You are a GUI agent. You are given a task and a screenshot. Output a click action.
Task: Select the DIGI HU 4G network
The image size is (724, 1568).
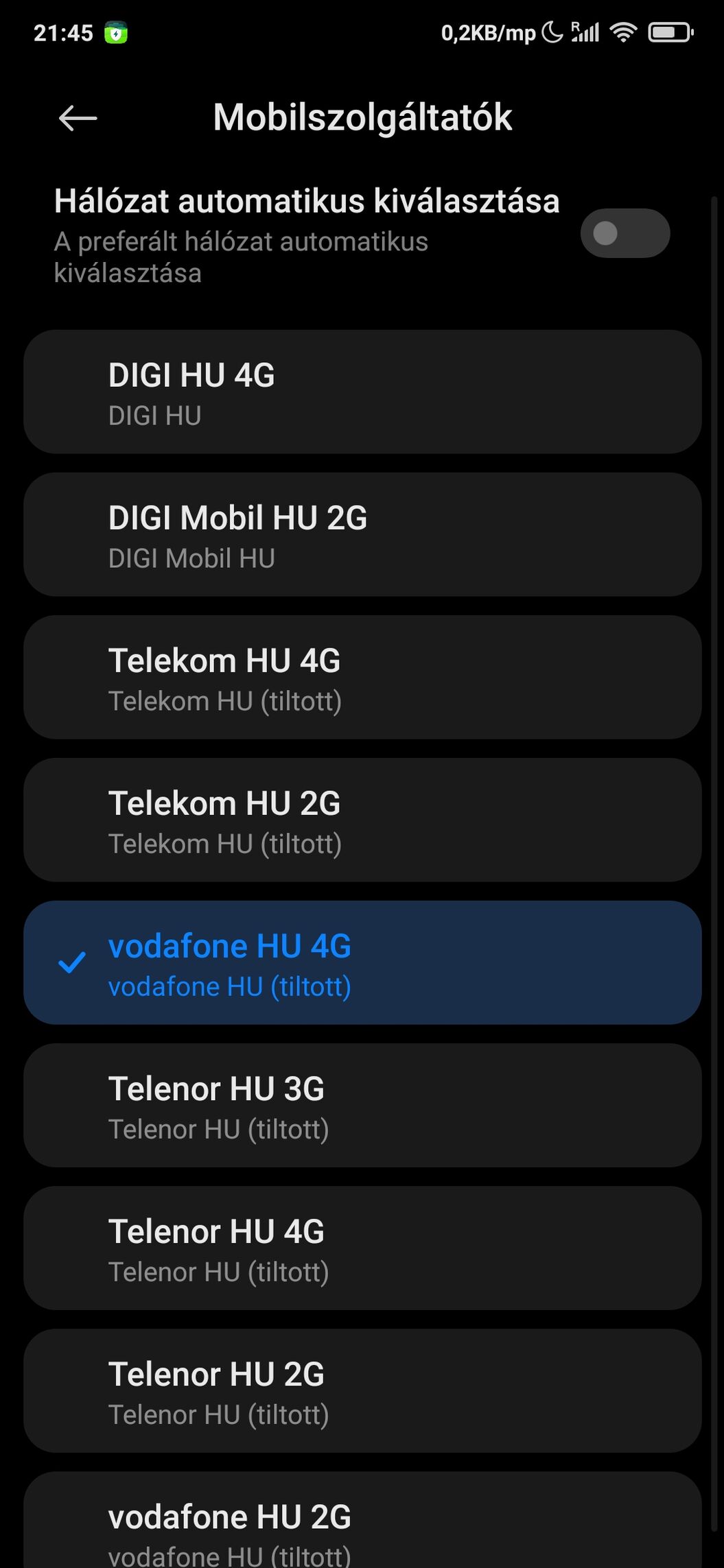click(x=362, y=392)
